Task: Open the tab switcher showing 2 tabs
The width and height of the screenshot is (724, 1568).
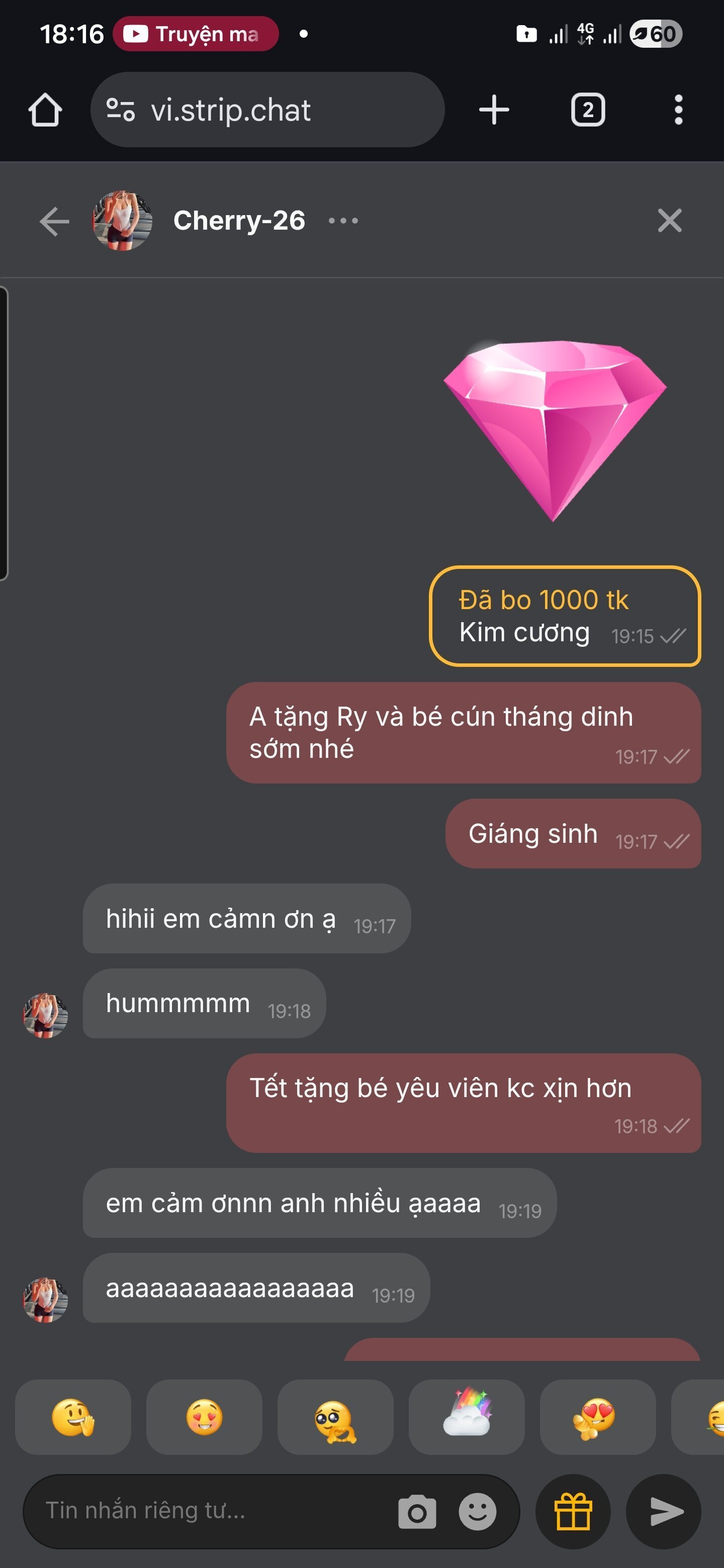Action: click(587, 110)
